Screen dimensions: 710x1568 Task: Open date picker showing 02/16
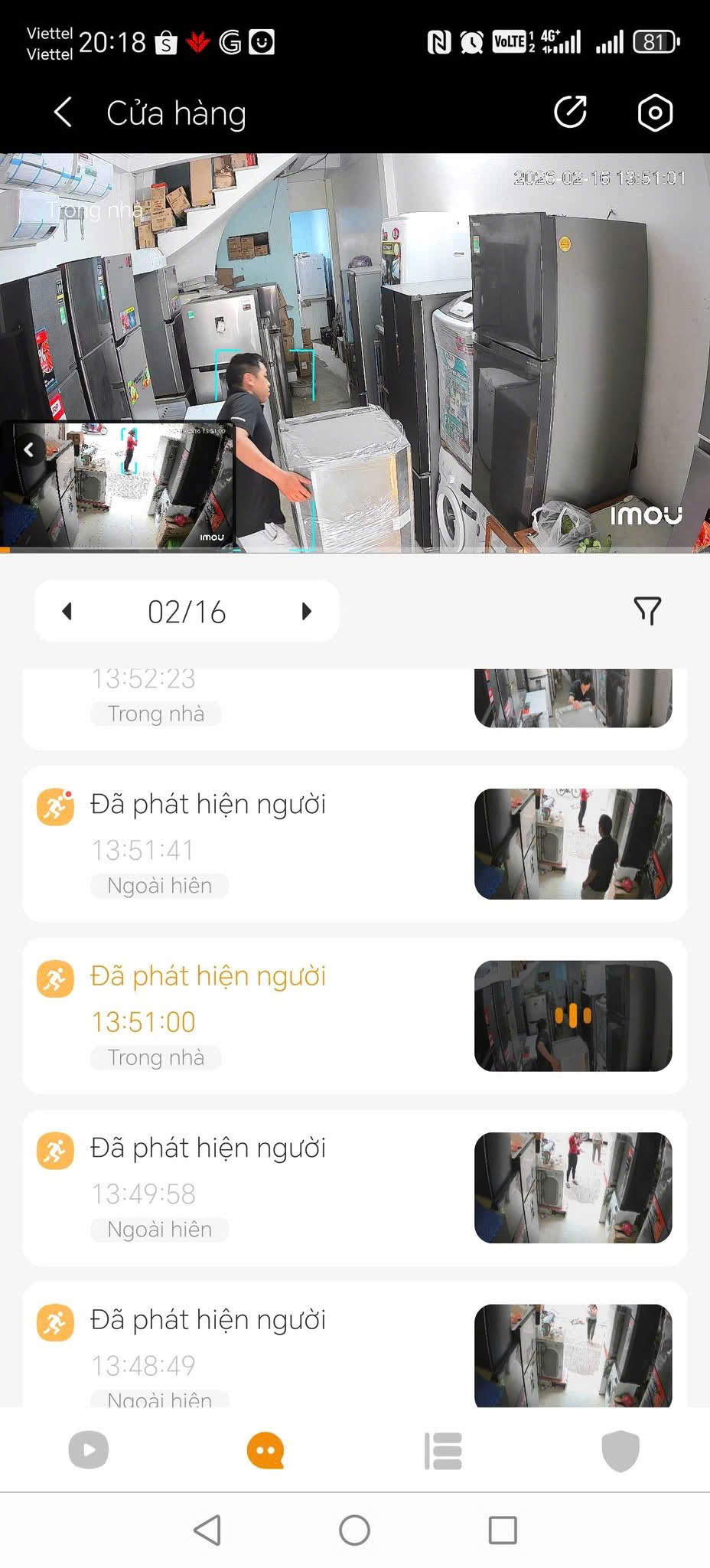pos(187,611)
